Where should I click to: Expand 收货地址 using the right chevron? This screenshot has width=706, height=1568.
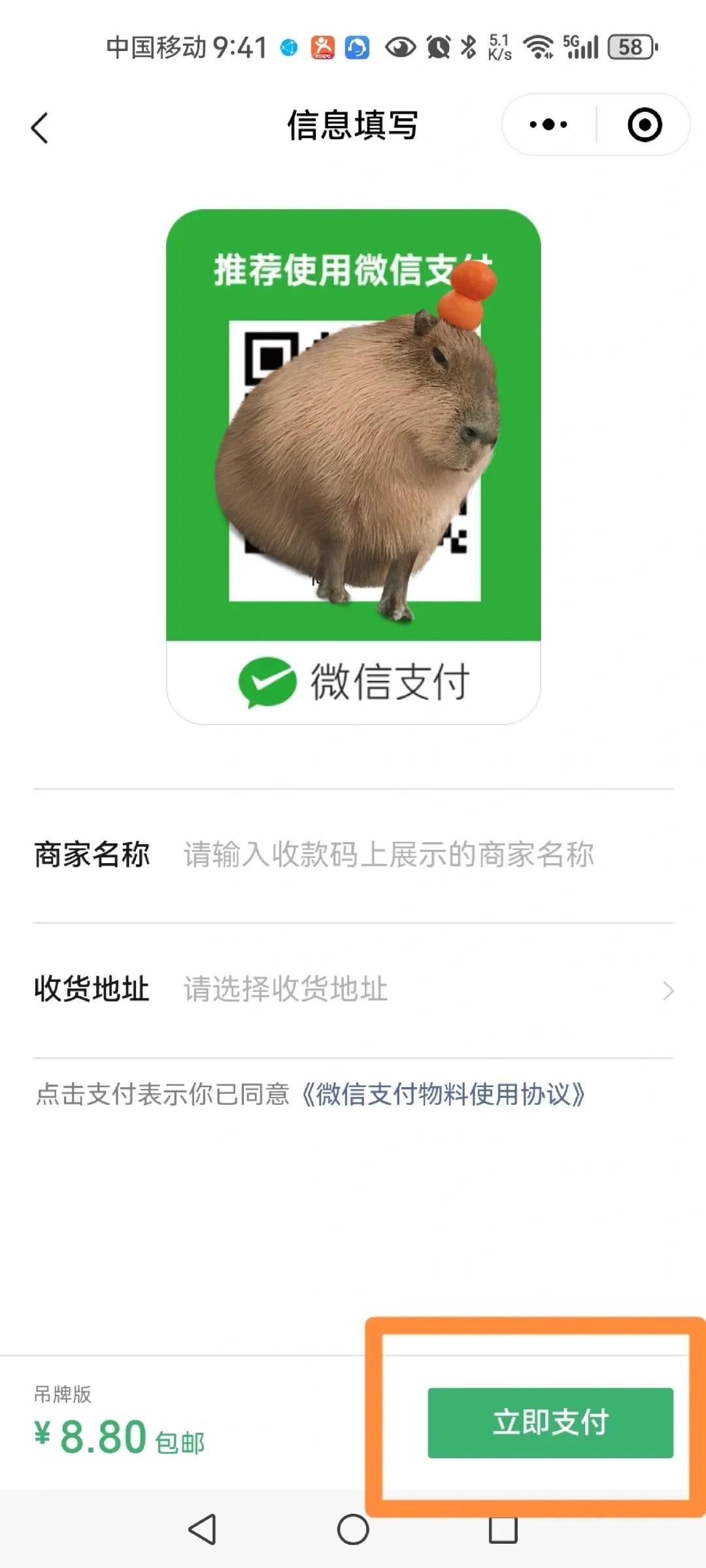point(667,988)
